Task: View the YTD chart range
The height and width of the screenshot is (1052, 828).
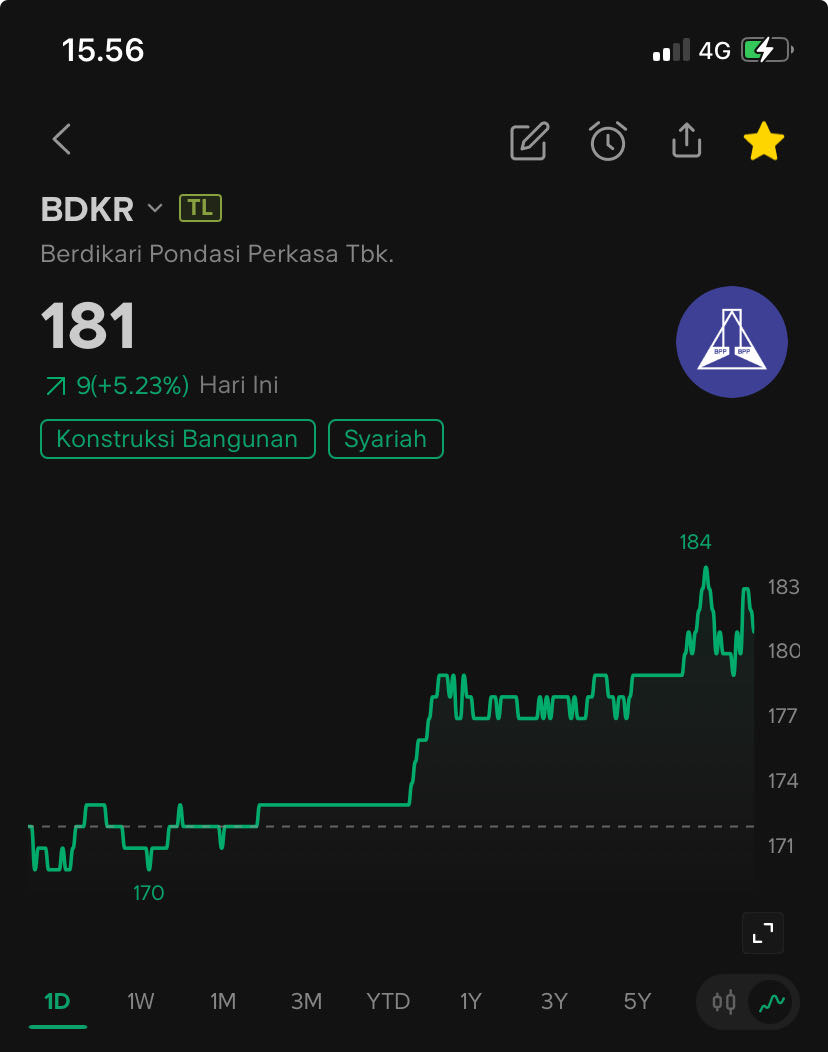Action: point(388,1001)
